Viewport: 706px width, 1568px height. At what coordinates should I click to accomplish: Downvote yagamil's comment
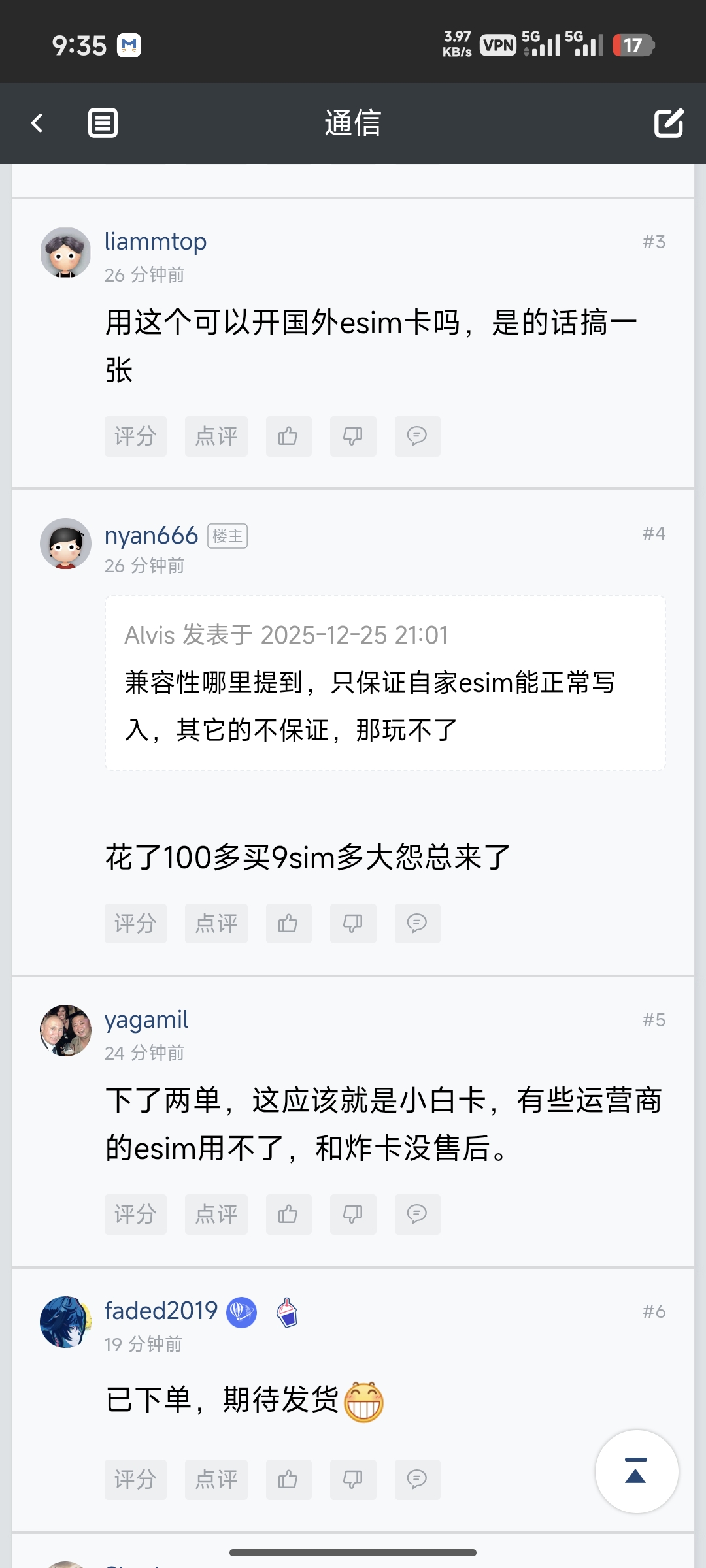coord(353,1215)
